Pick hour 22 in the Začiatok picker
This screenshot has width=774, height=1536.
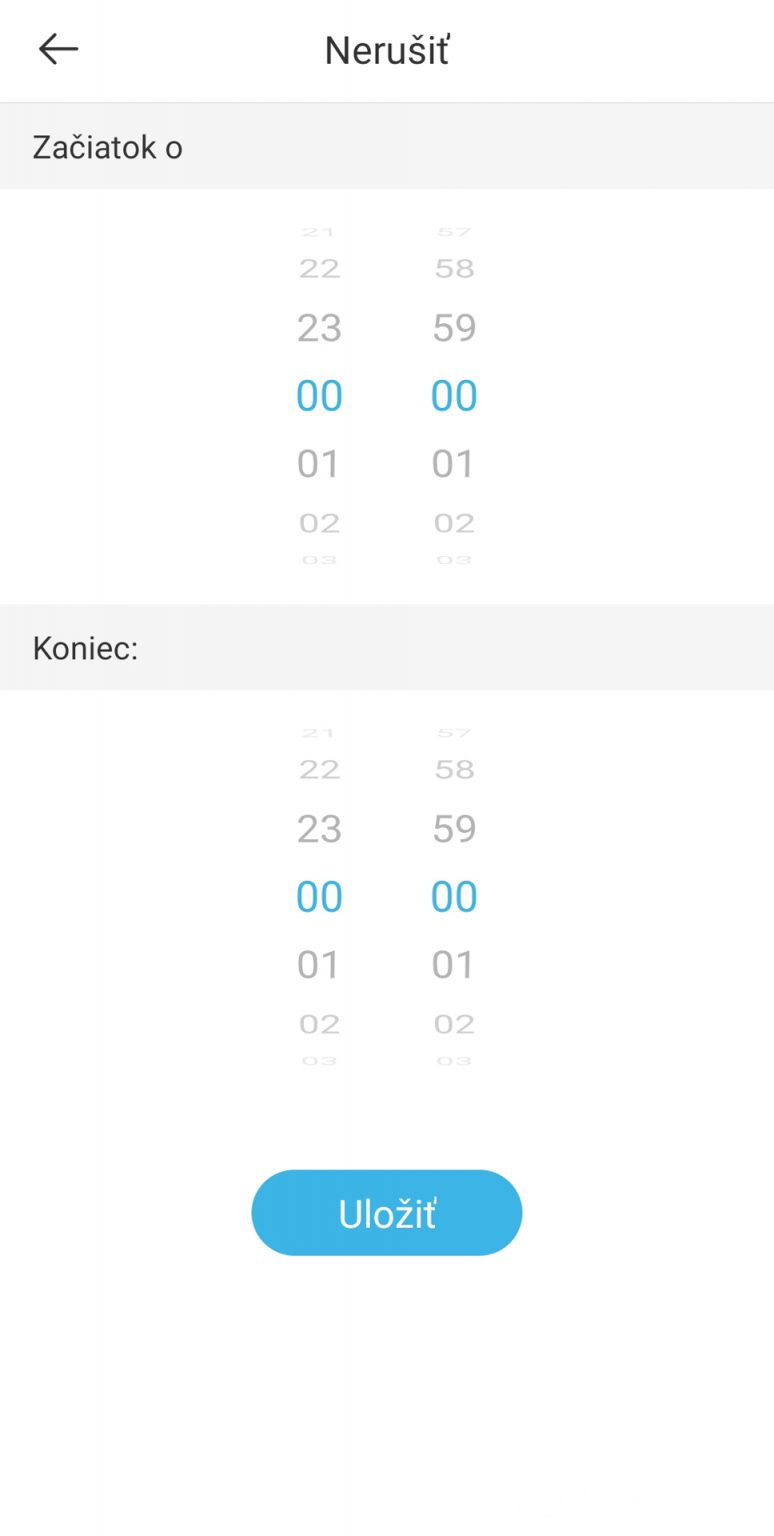(319, 268)
